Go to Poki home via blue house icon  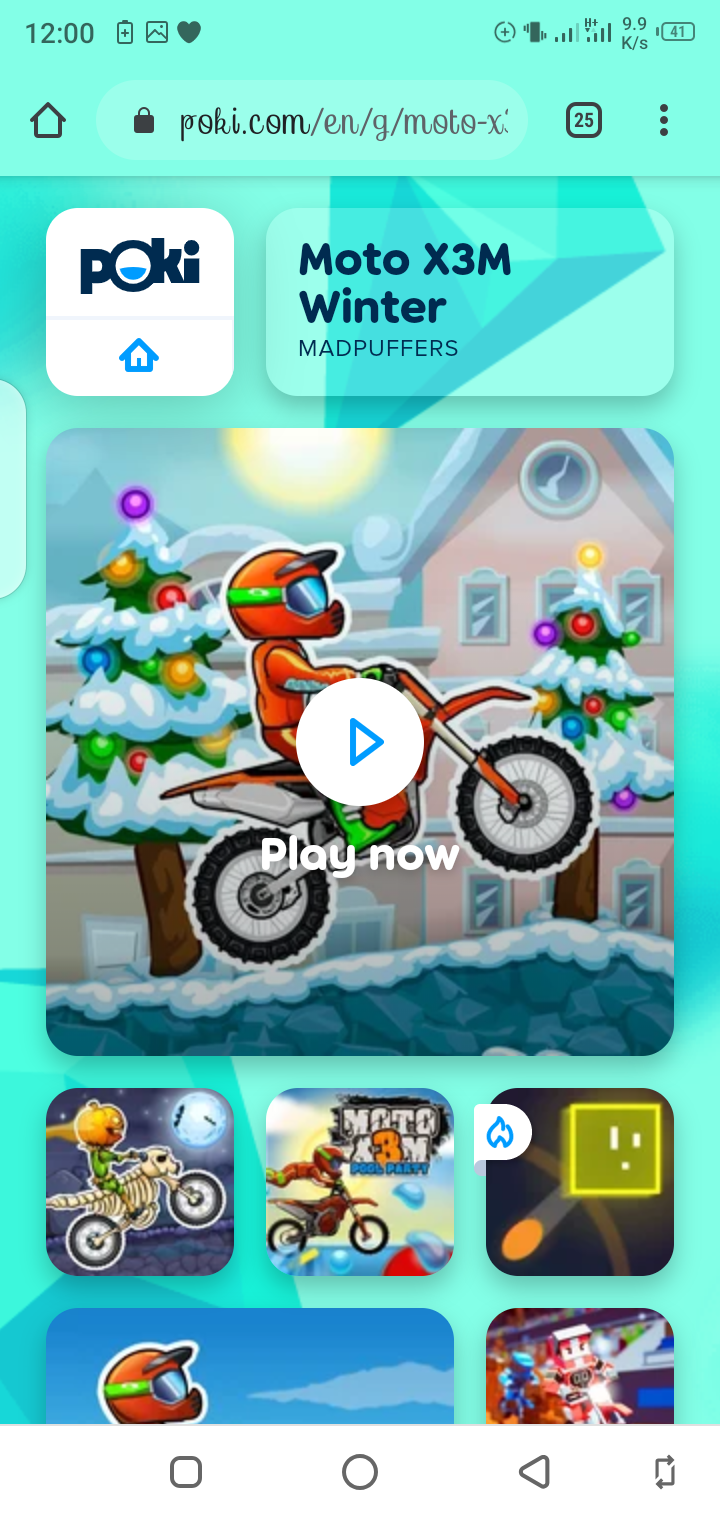point(139,356)
